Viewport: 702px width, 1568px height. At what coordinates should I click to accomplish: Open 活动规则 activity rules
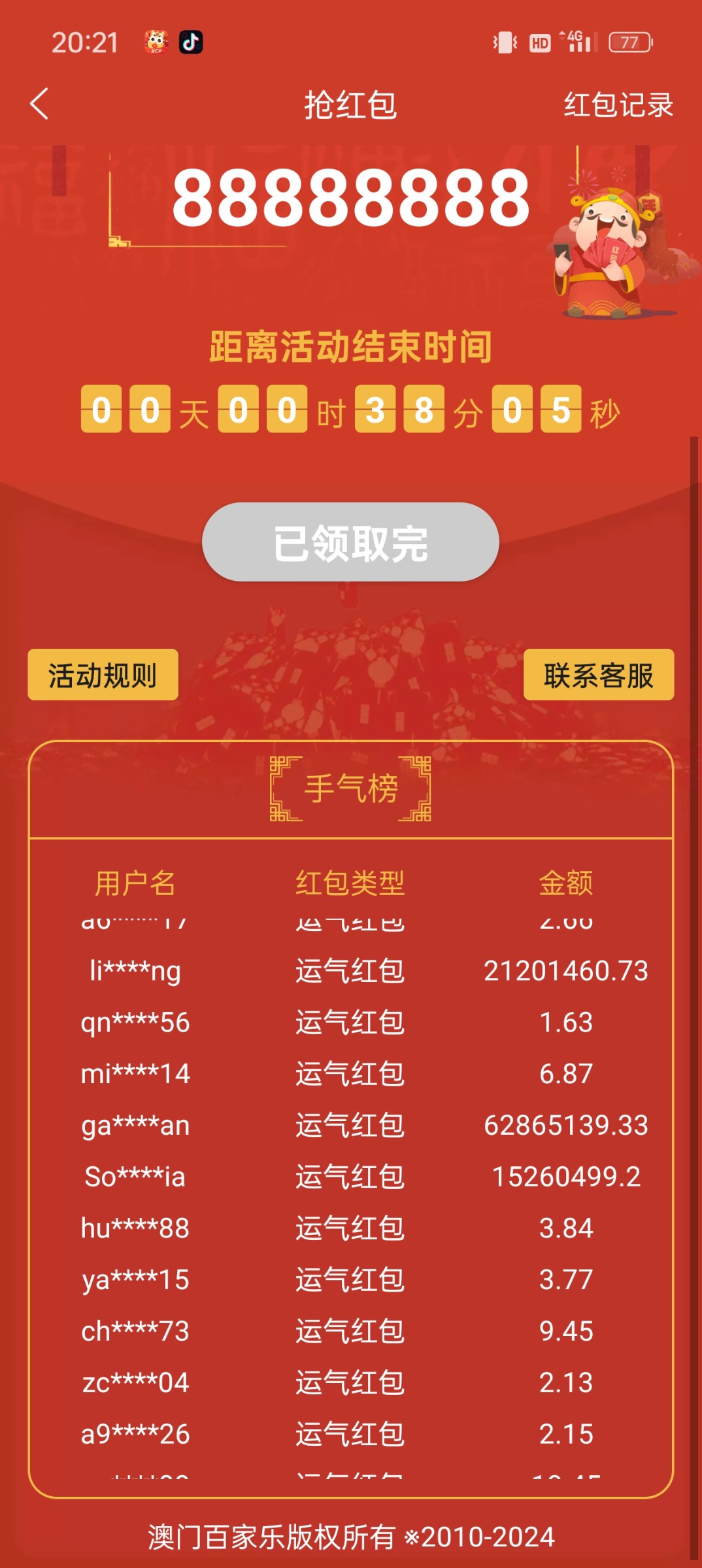[x=103, y=675]
